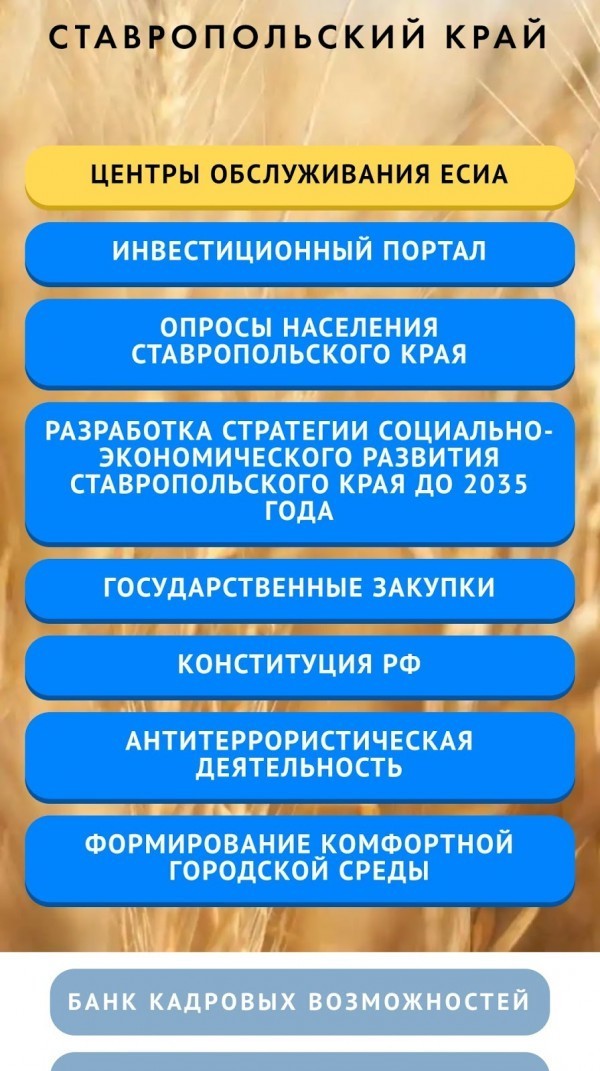600x1071 pixels.
Task: Open Центры обслуживания ЕСИА
Action: (x=299, y=175)
